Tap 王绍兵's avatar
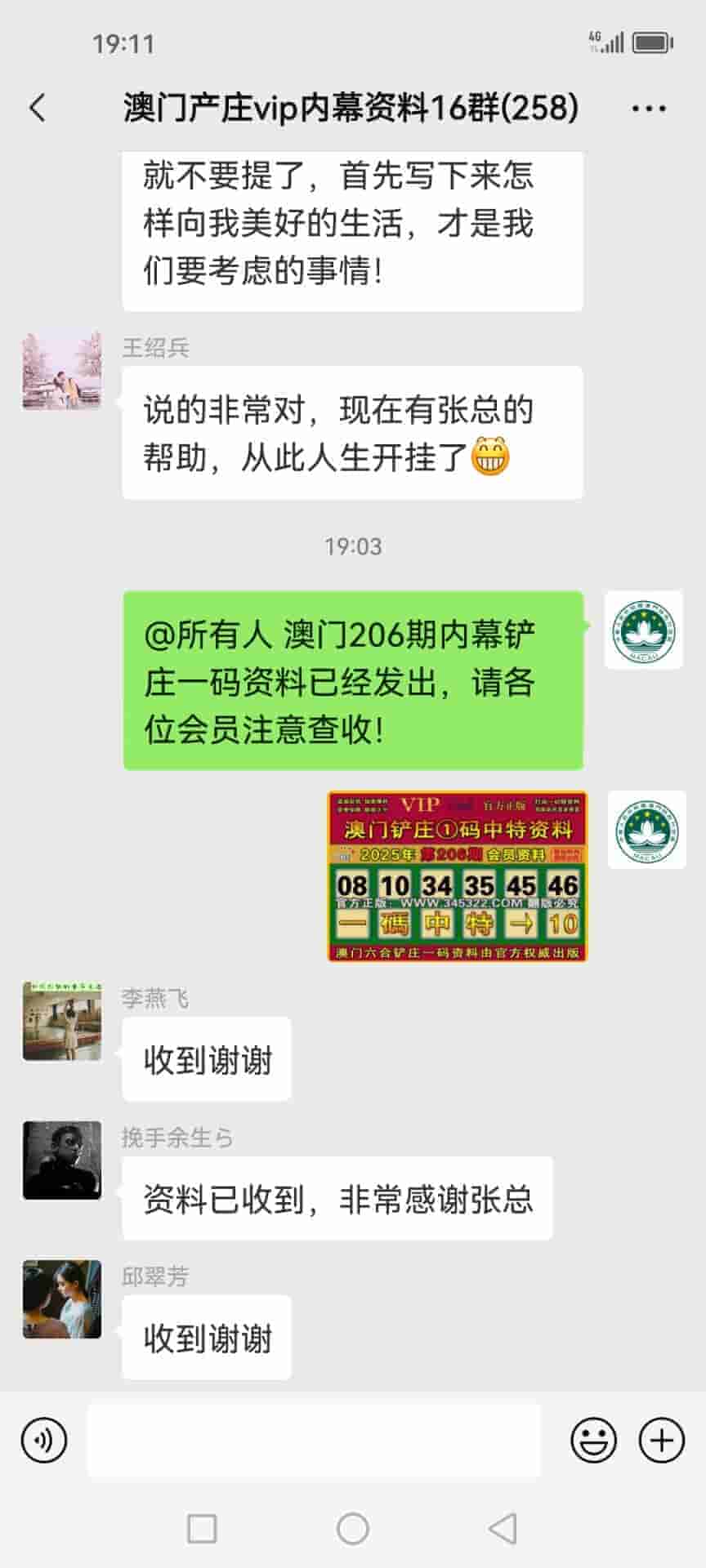The image size is (706, 1568). click(62, 371)
